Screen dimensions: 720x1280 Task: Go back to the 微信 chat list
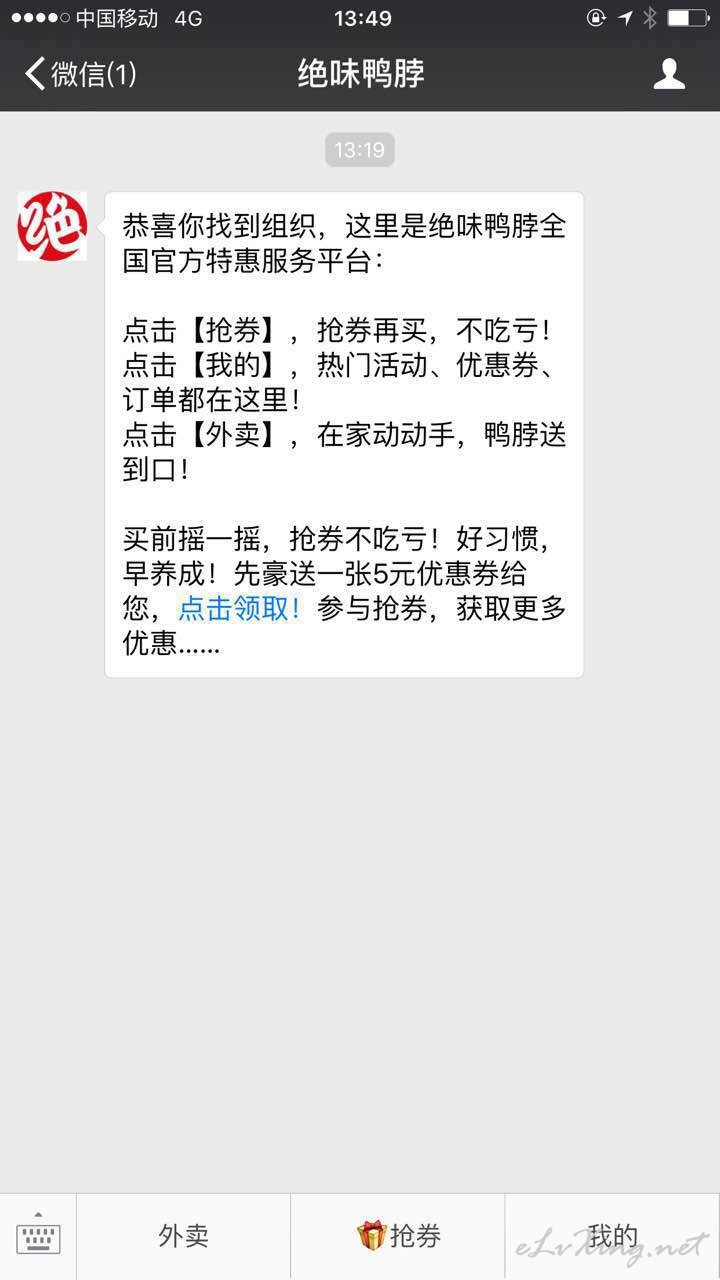[80, 74]
